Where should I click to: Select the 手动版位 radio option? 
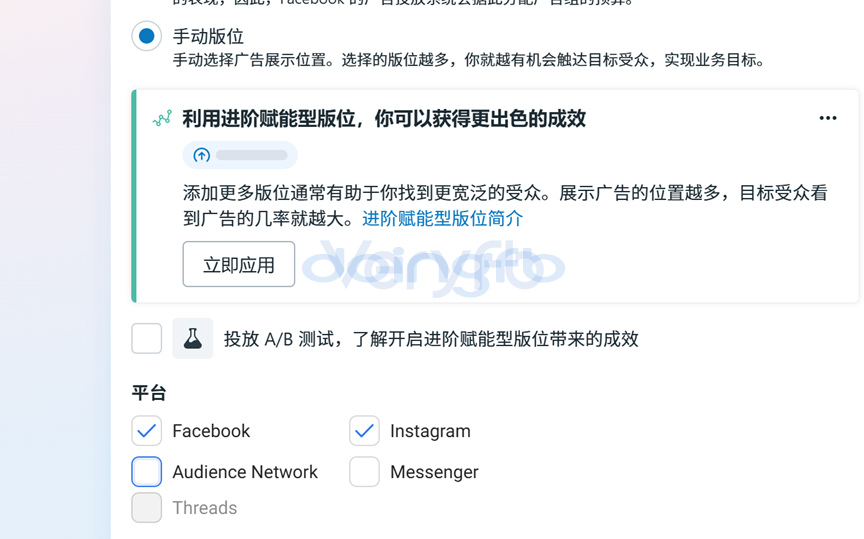147,36
